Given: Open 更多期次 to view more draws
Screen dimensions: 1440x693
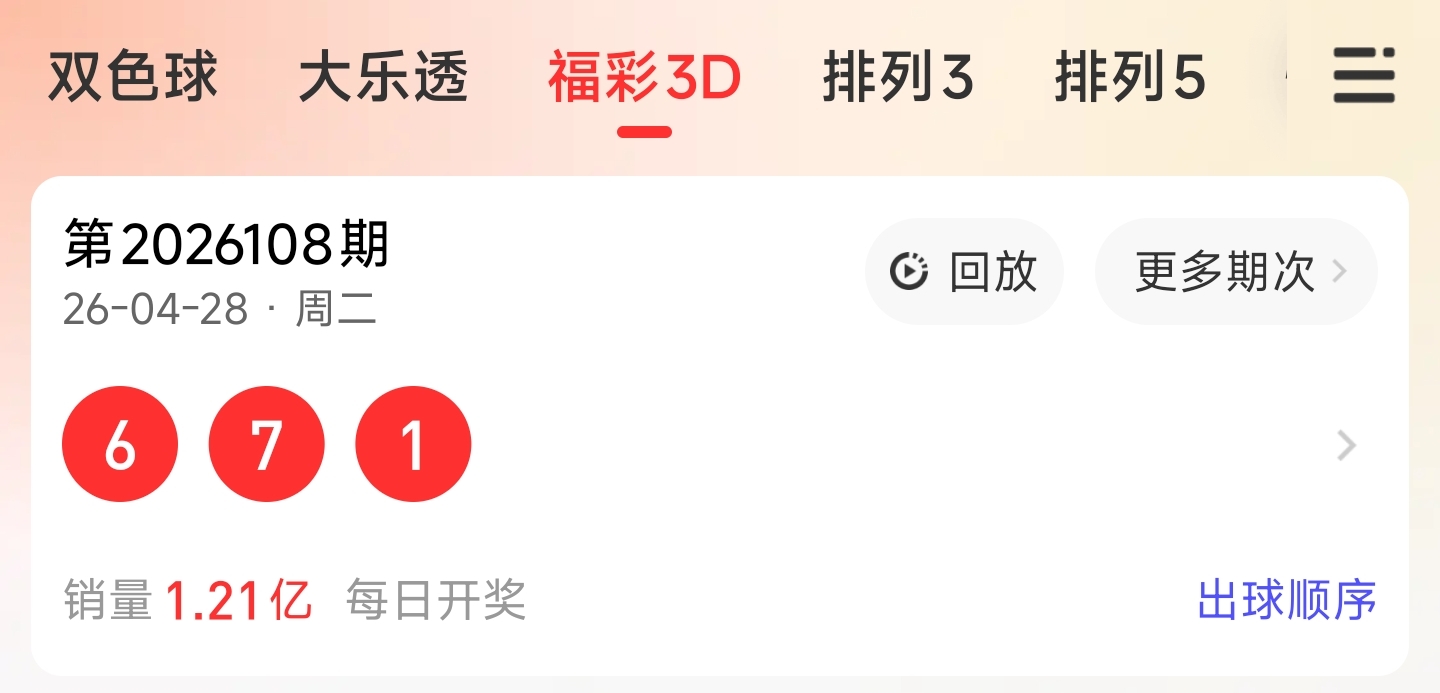Looking at the screenshot, I should click(1237, 271).
